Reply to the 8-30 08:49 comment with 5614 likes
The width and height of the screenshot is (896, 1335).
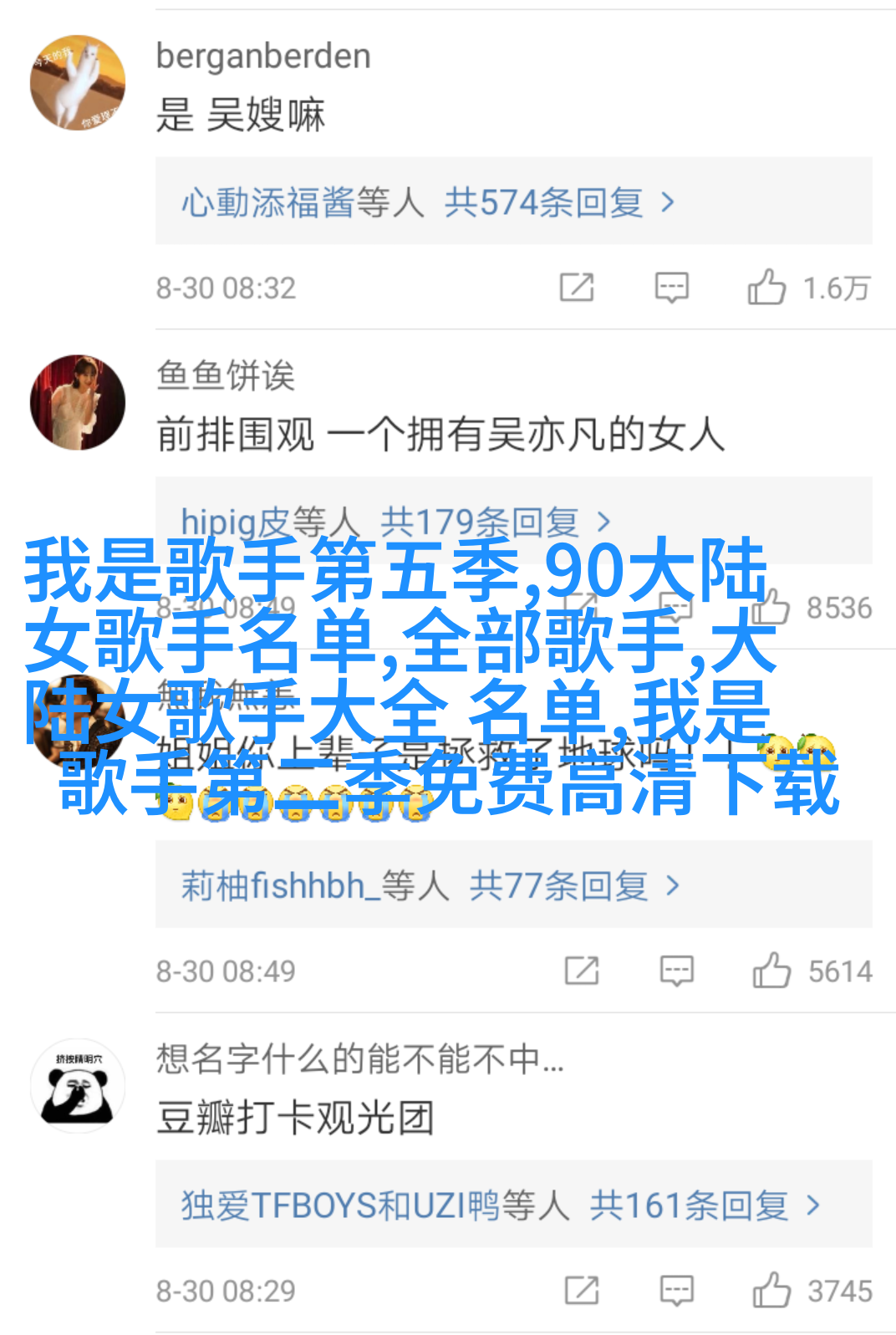click(x=676, y=971)
